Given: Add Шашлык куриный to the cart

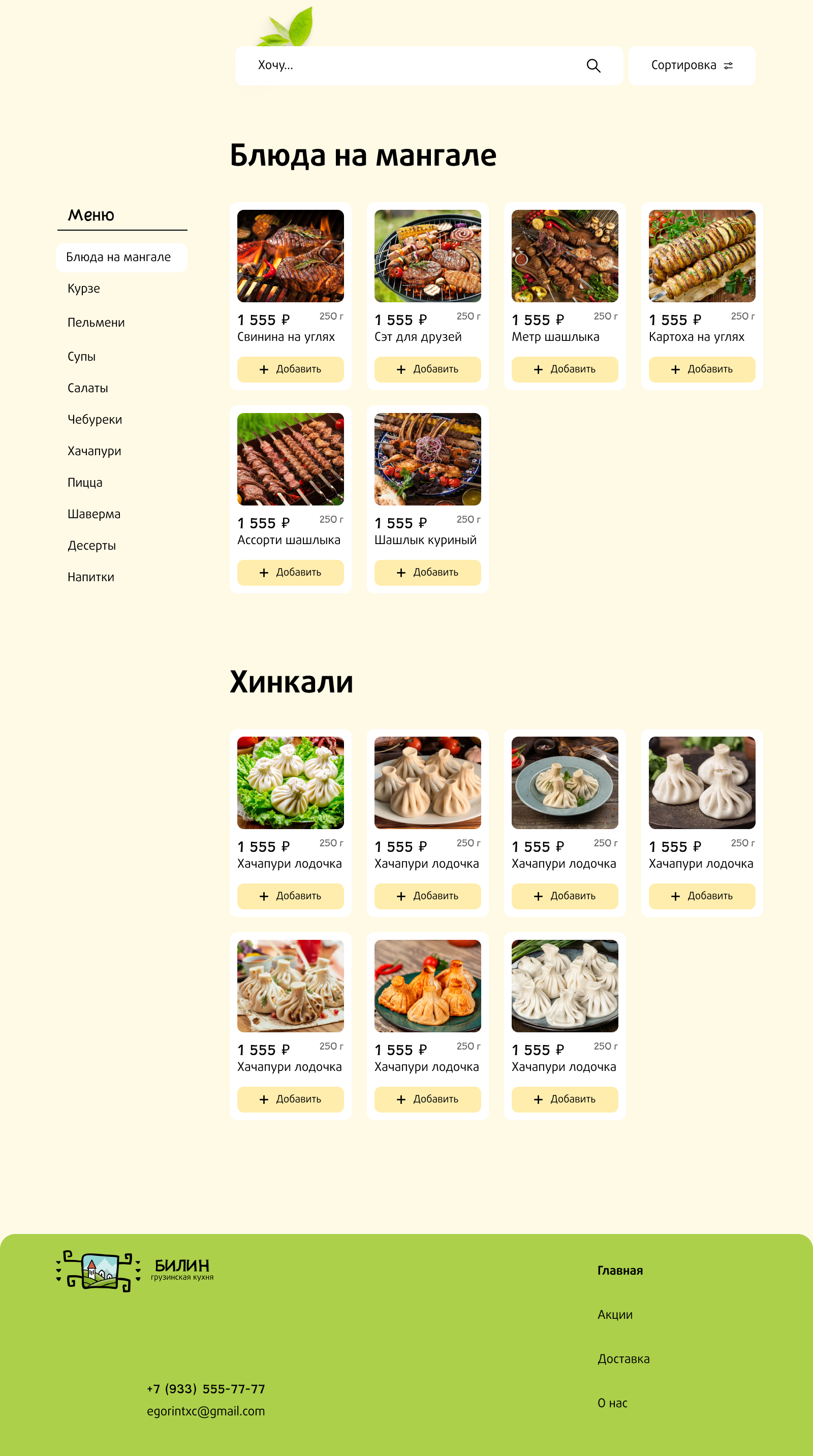Looking at the screenshot, I should (x=427, y=573).
